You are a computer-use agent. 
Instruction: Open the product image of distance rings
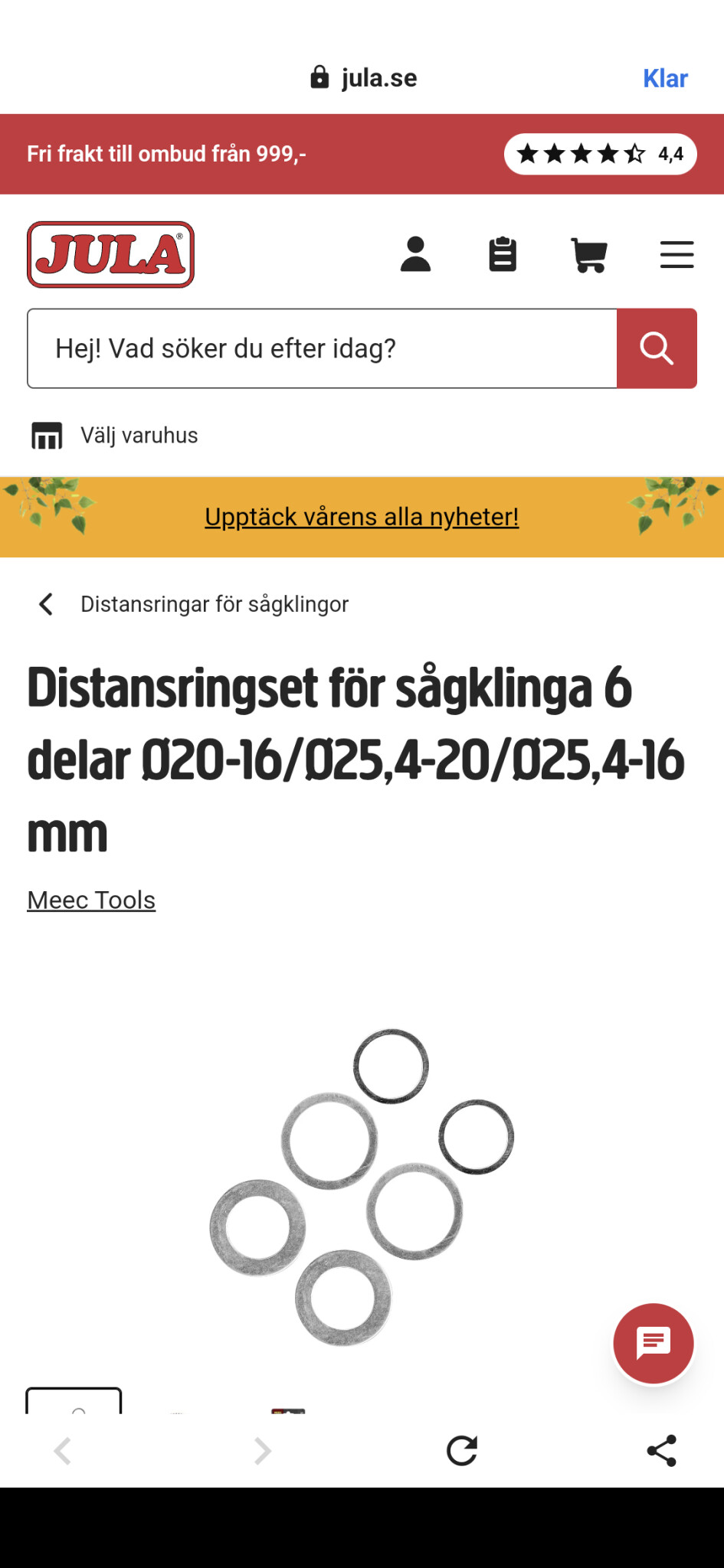coord(362,1187)
